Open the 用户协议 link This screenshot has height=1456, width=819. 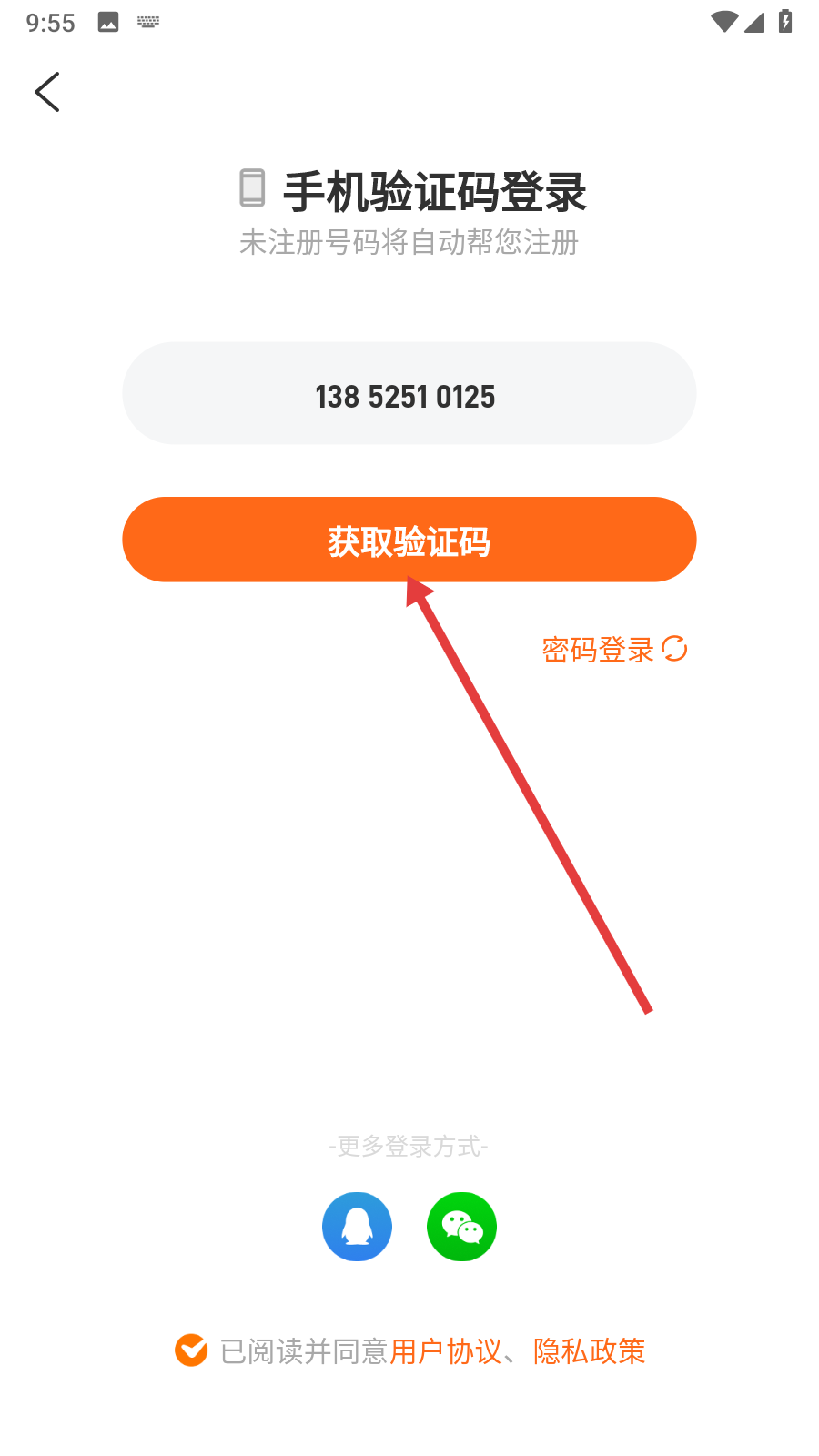(446, 1351)
